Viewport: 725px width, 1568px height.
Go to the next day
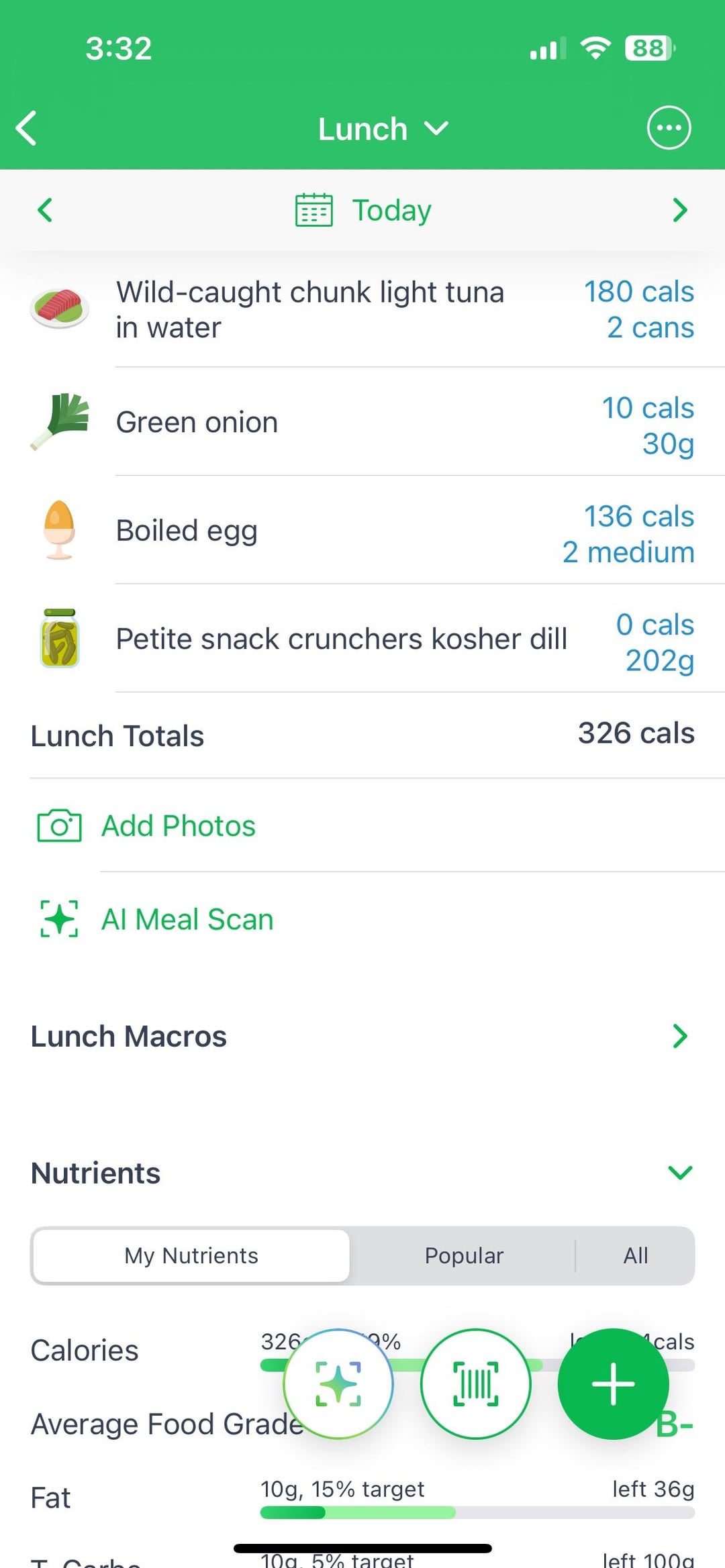click(x=680, y=210)
